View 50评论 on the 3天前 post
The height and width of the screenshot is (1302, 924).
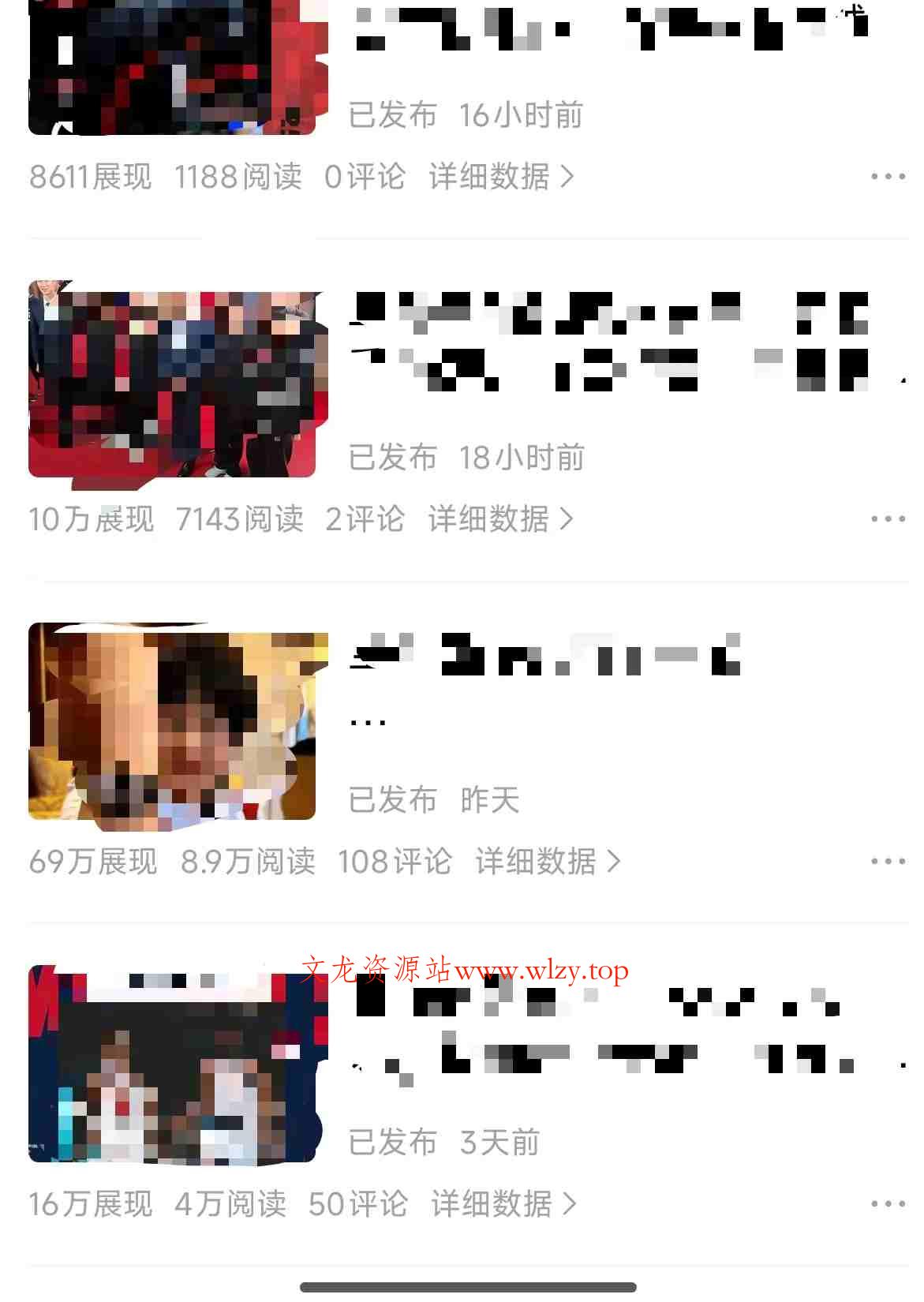(357, 1203)
